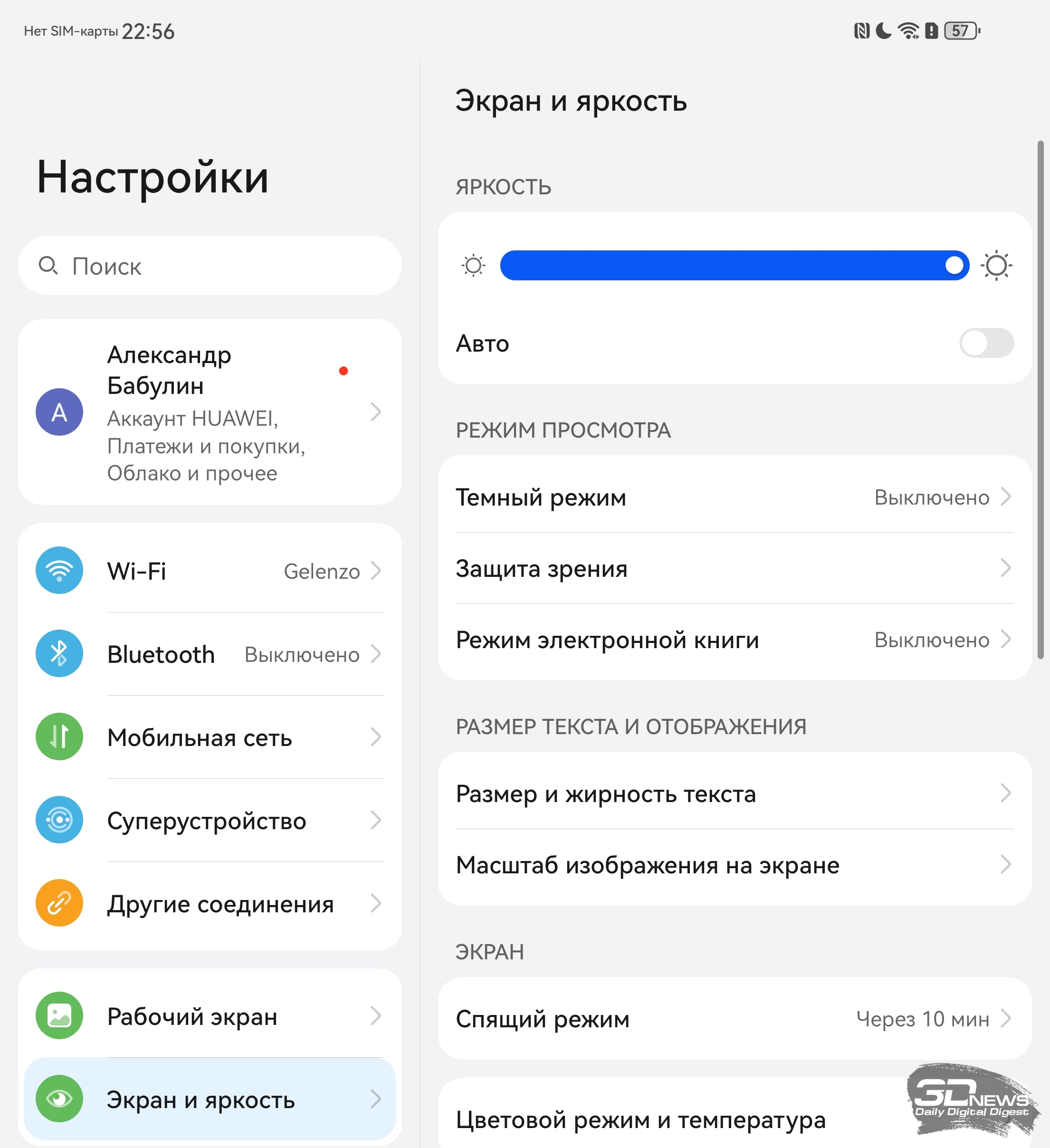Open Bluetooth settings
1050x1148 pixels.
tap(210, 654)
